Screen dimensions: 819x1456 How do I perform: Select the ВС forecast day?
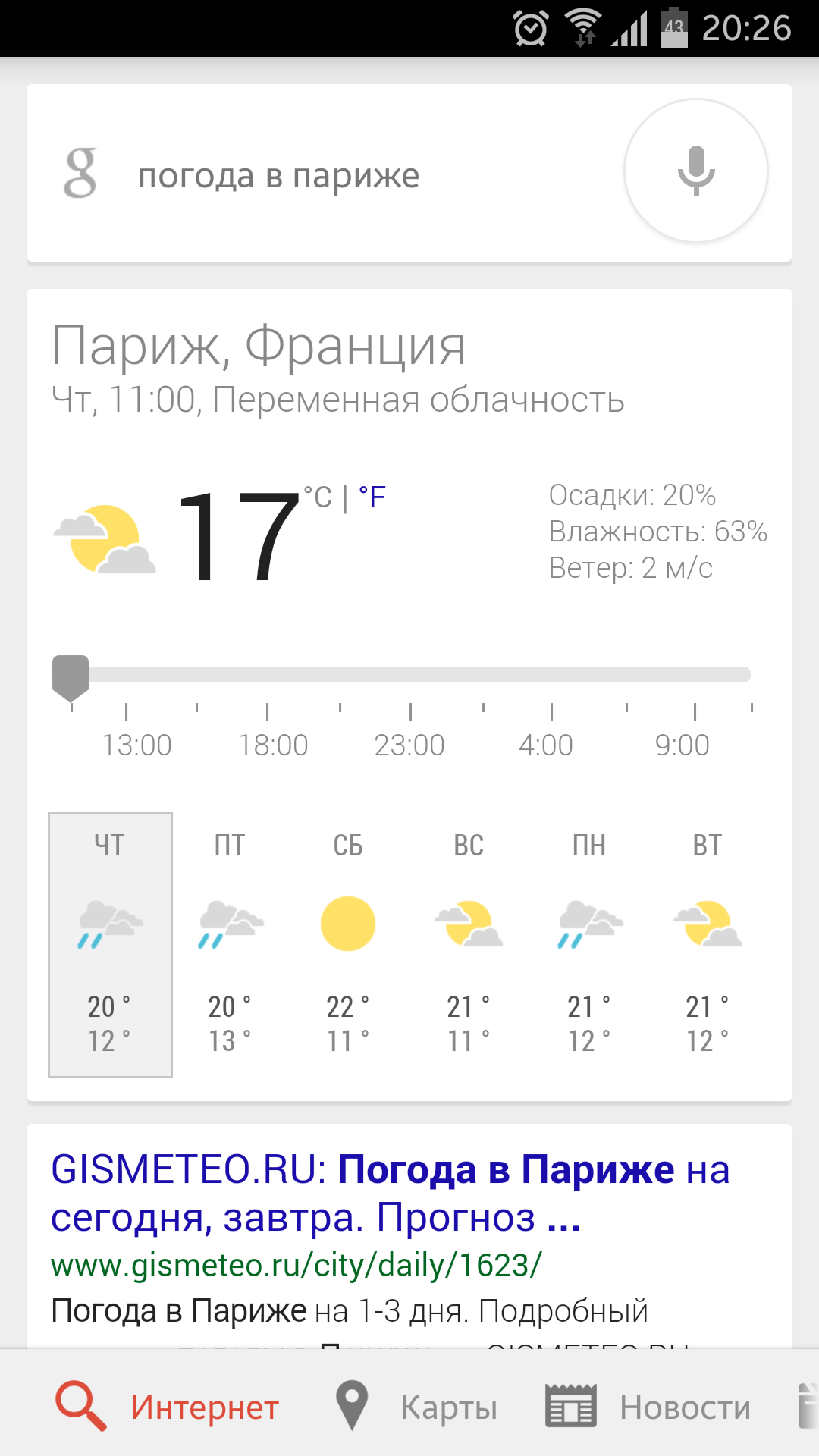tap(469, 945)
